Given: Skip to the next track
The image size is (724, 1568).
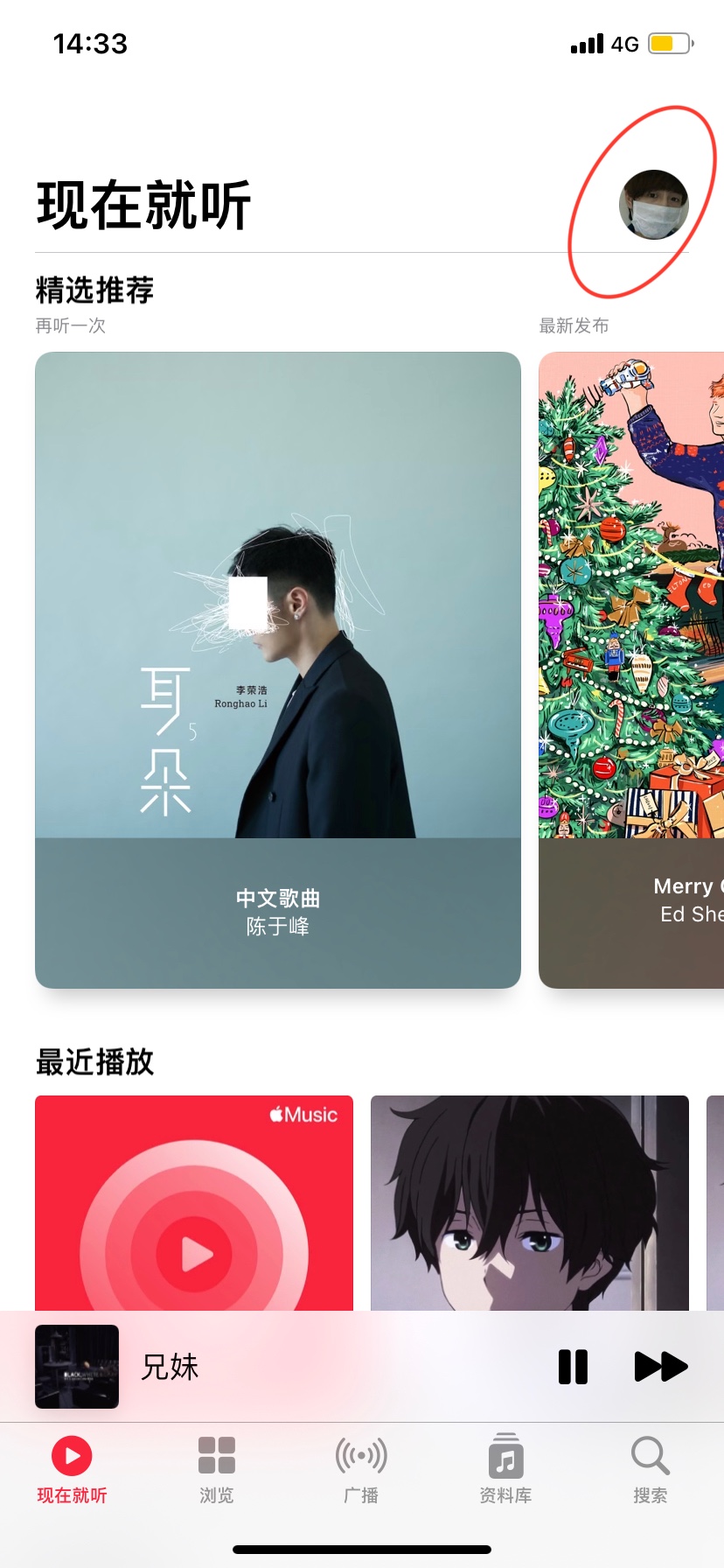Looking at the screenshot, I should [x=660, y=1367].
